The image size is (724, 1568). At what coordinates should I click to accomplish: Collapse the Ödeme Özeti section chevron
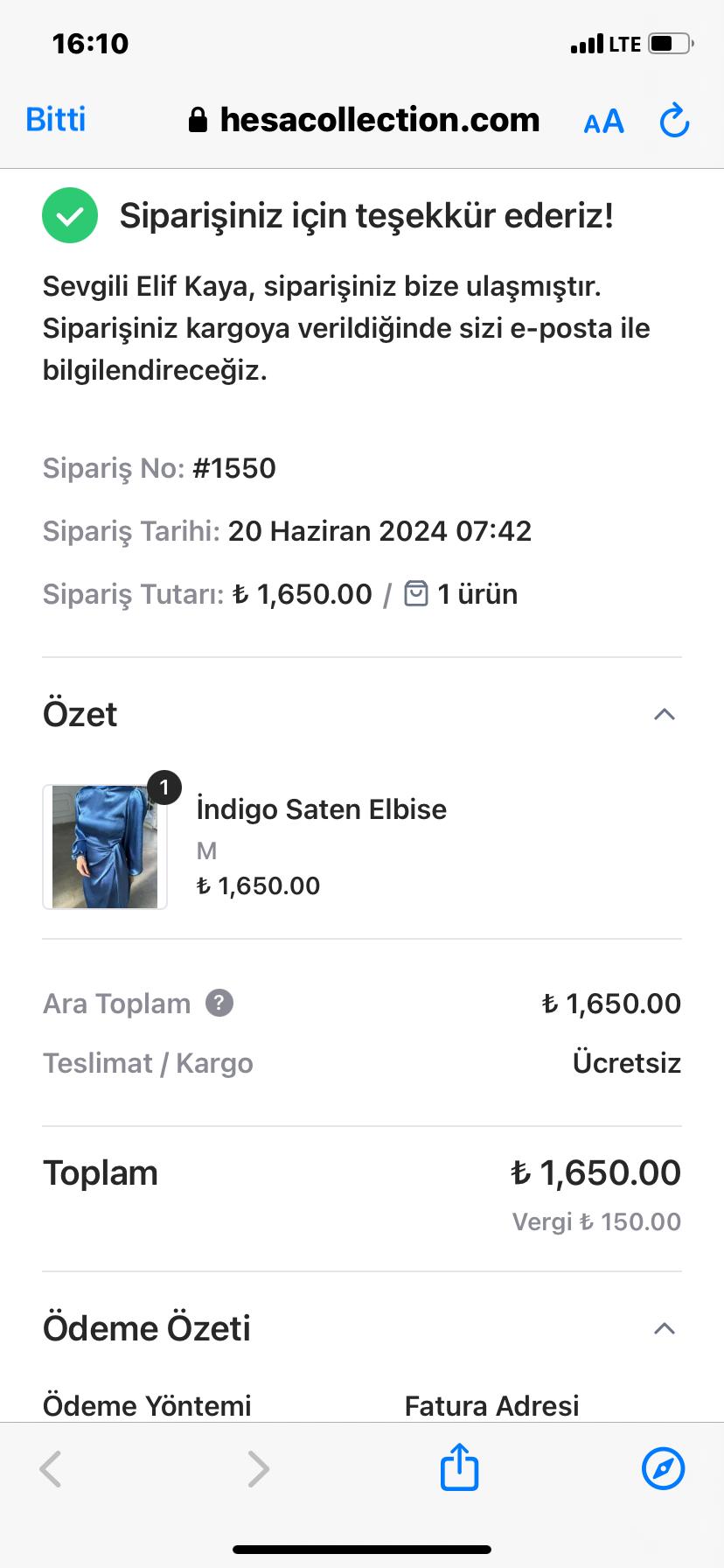click(666, 1327)
